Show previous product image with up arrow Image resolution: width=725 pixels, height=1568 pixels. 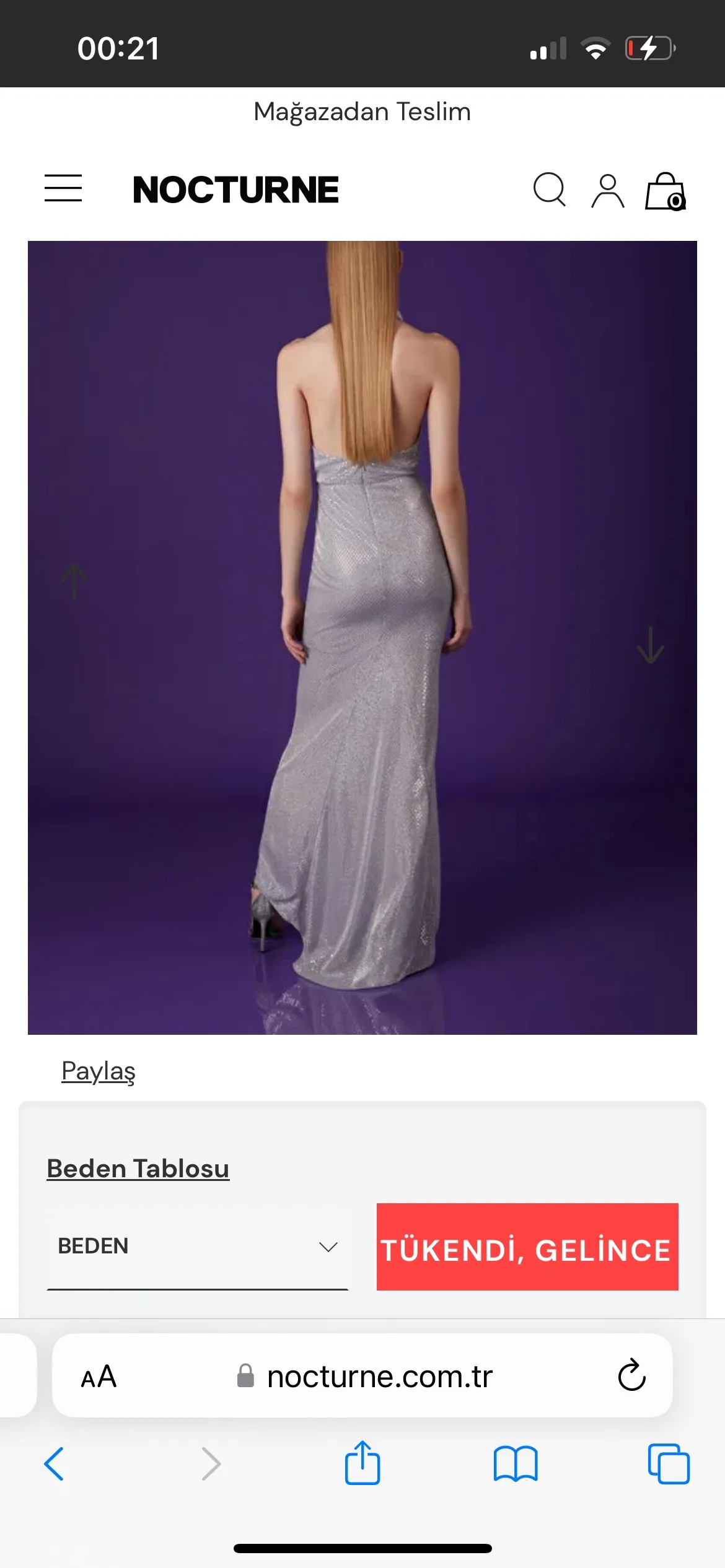click(74, 582)
